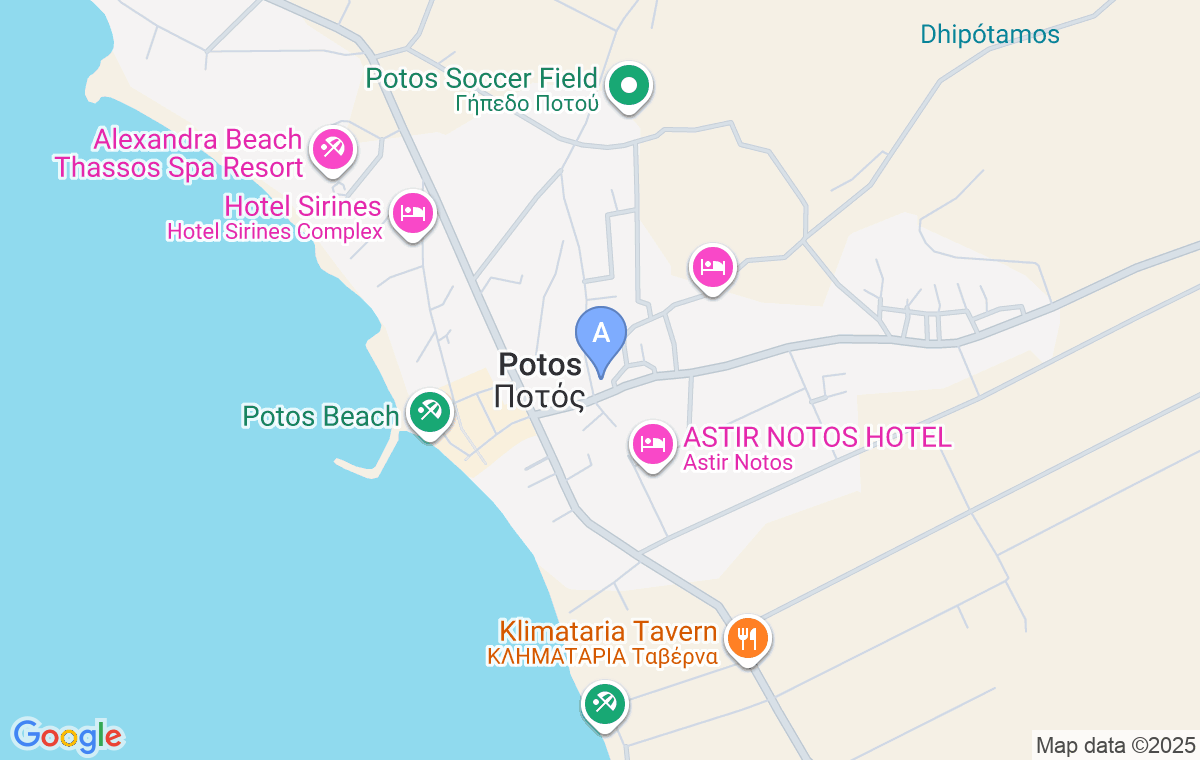
Task: Select the blue marker labeled A
Action: tap(601, 334)
